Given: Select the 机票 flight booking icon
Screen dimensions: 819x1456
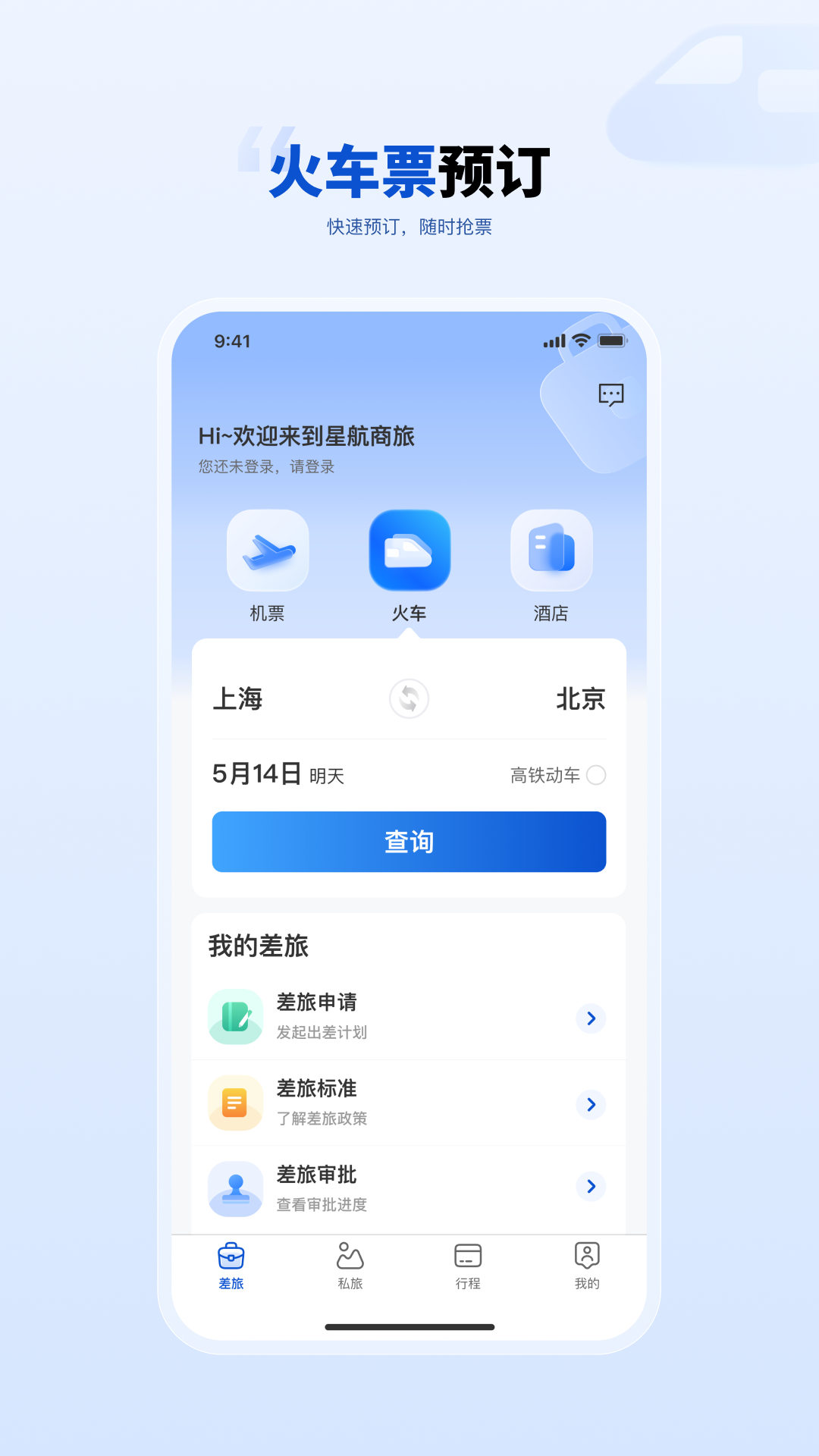Looking at the screenshot, I should pyautogui.click(x=268, y=551).
